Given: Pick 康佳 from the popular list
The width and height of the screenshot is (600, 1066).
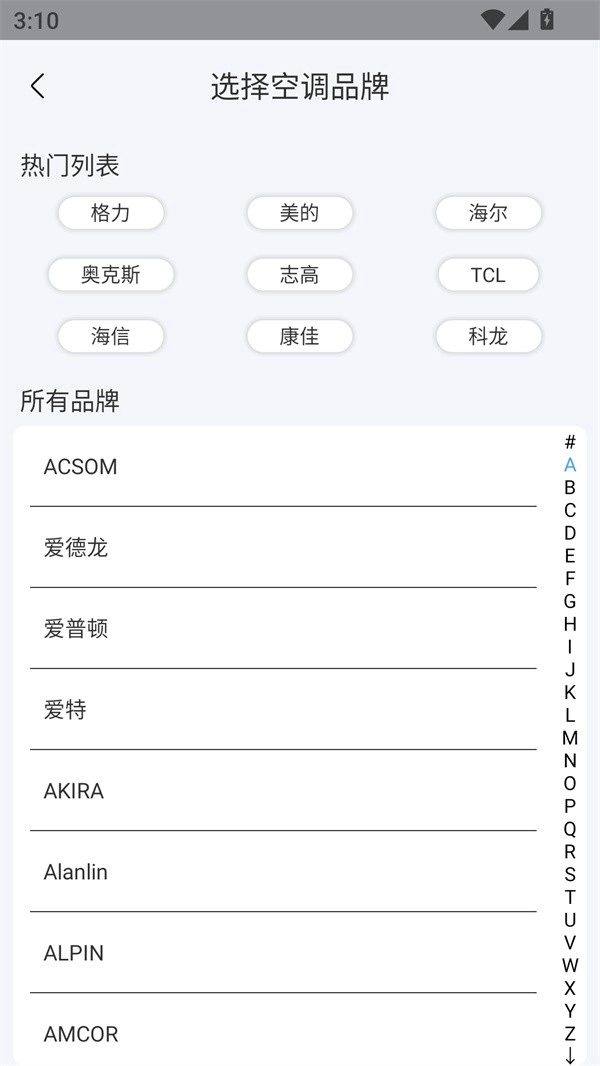Looking at the screenshot, I should pos(299,336).
